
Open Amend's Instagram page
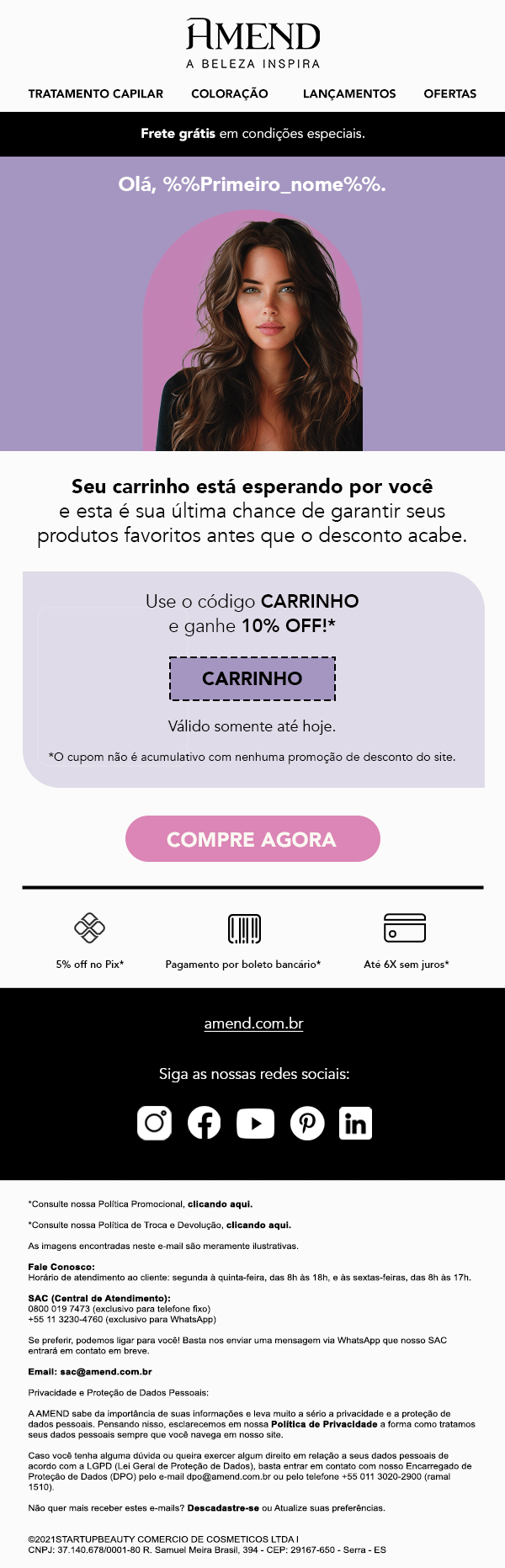pyautogui.click(x=155, y=1123)
